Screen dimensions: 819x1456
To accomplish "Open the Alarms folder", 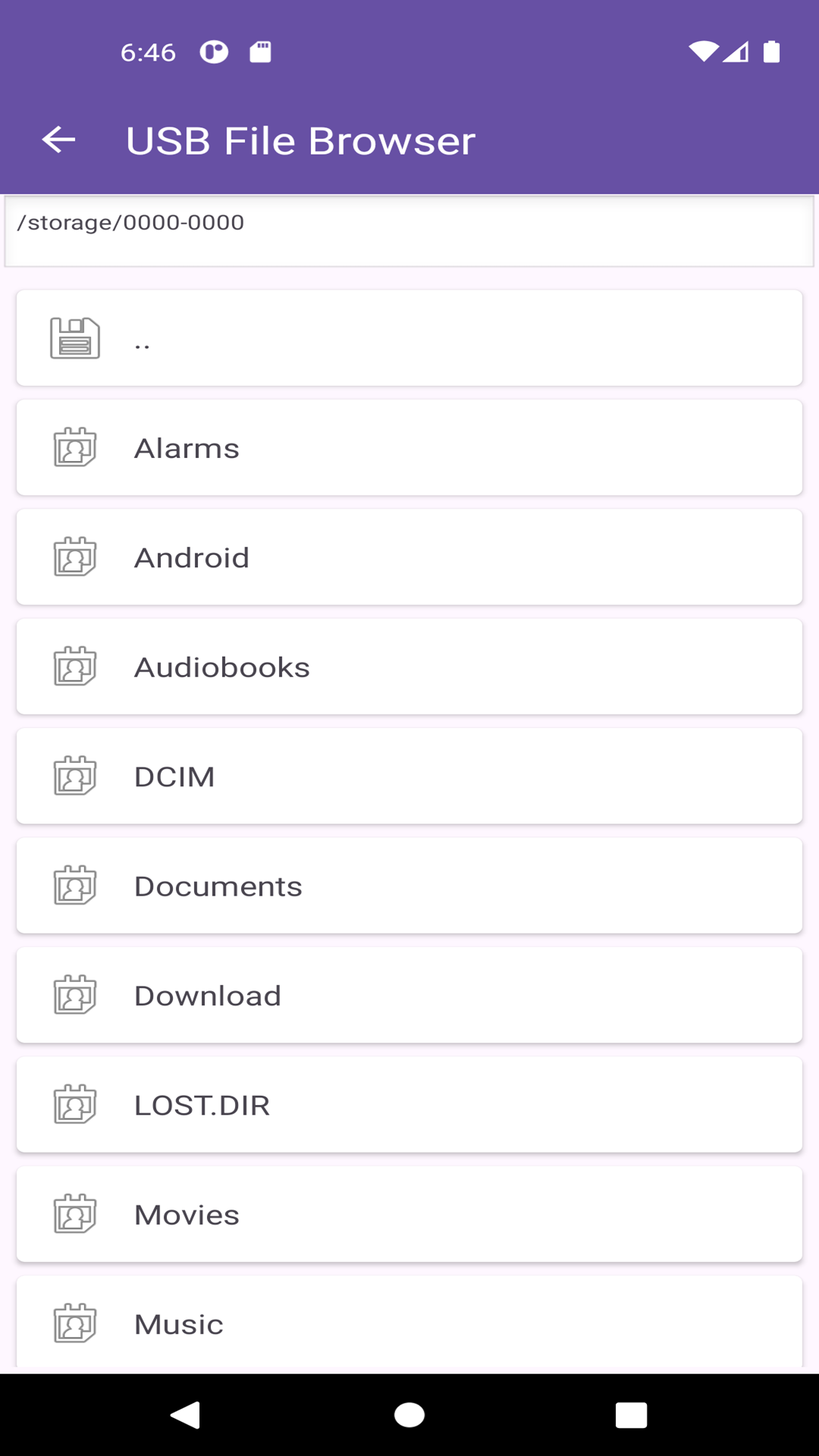I will click(409, 448).
